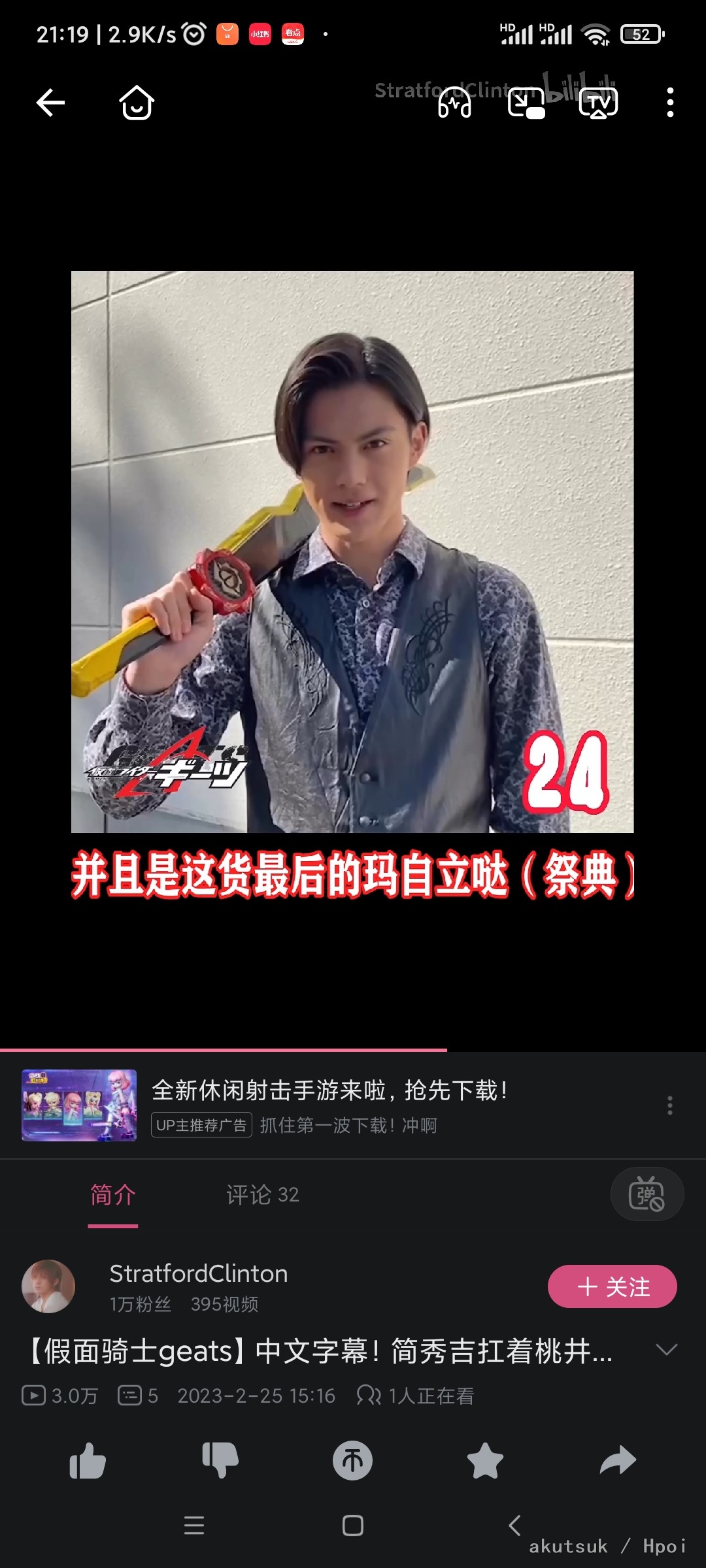The image size is (706, 1568).
Task: Follow StratfordClinton with 关注 button
Action: tap(612, 1286)
